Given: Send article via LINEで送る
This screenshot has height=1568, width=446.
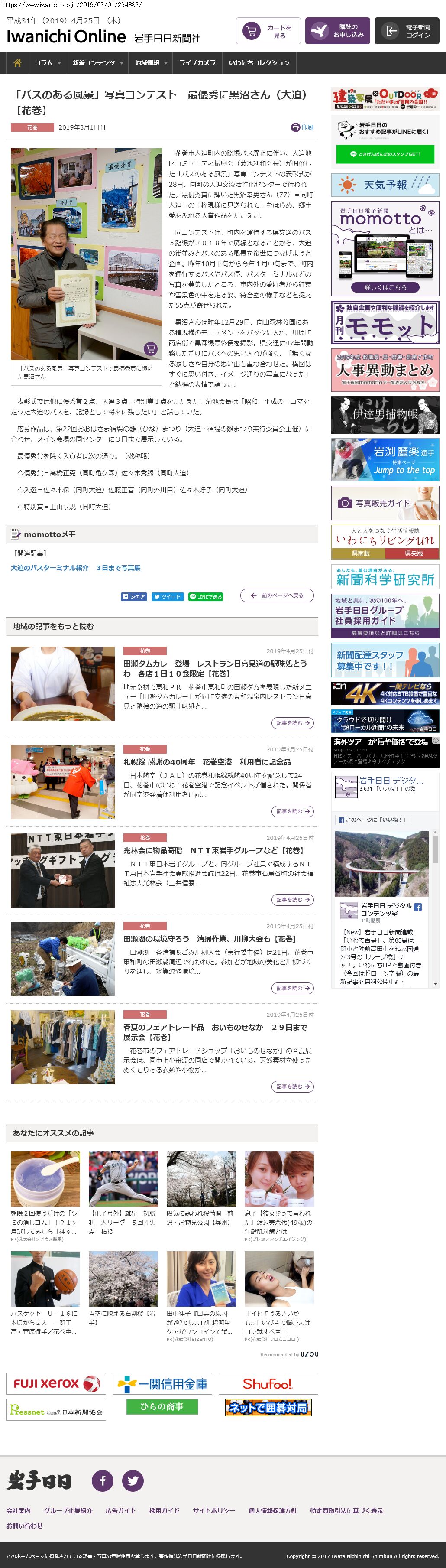Looking at the screenshot, I should (206, 596).
